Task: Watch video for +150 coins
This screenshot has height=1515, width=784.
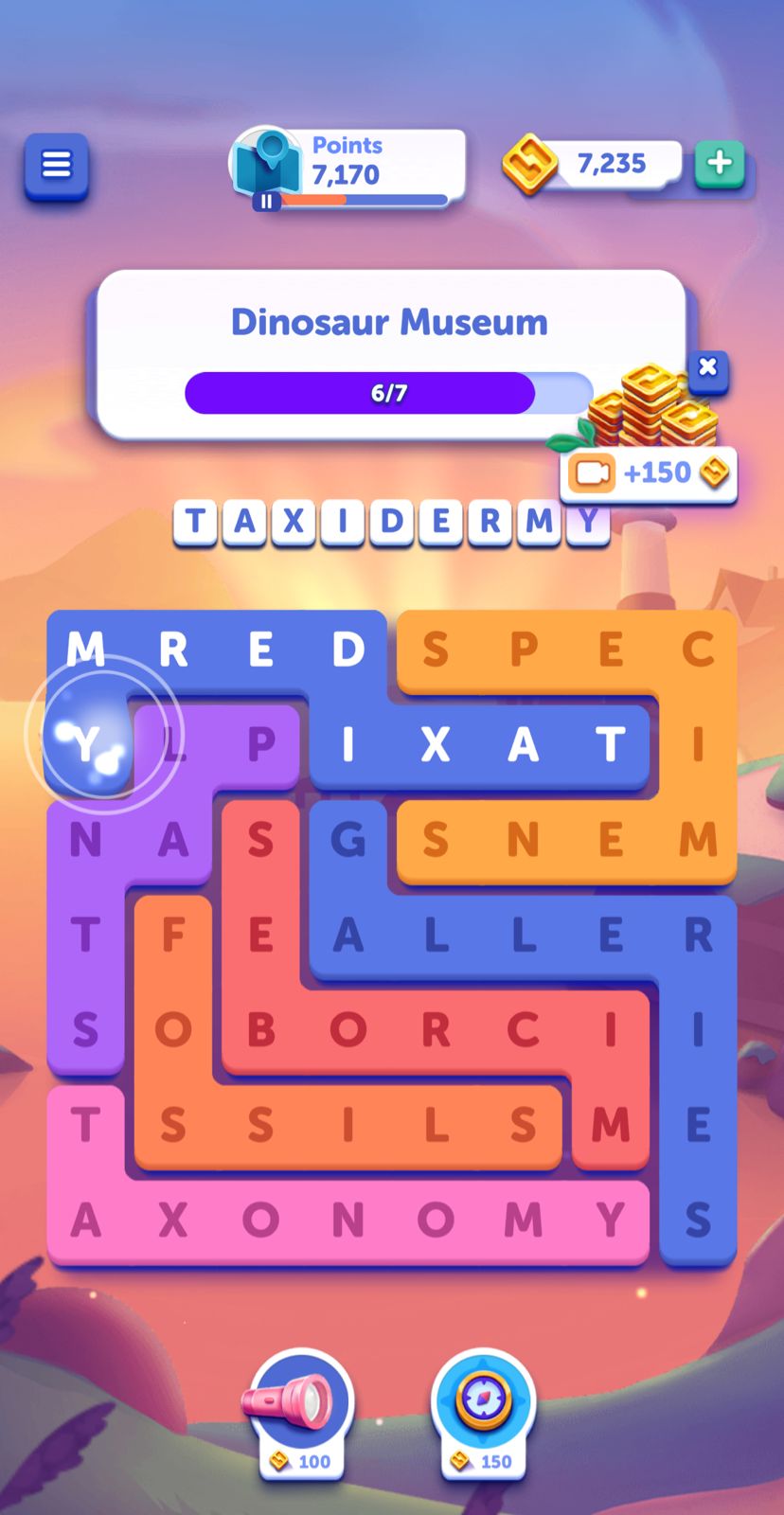Action: [649, 472]
